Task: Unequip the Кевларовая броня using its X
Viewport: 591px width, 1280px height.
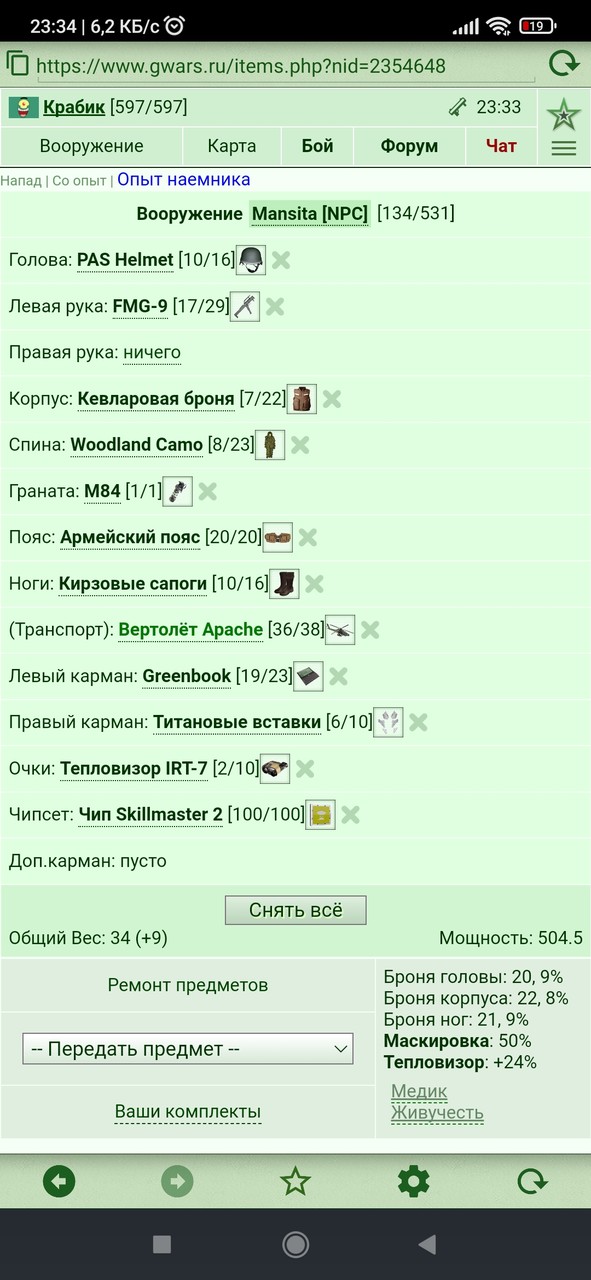Action: 332,399
